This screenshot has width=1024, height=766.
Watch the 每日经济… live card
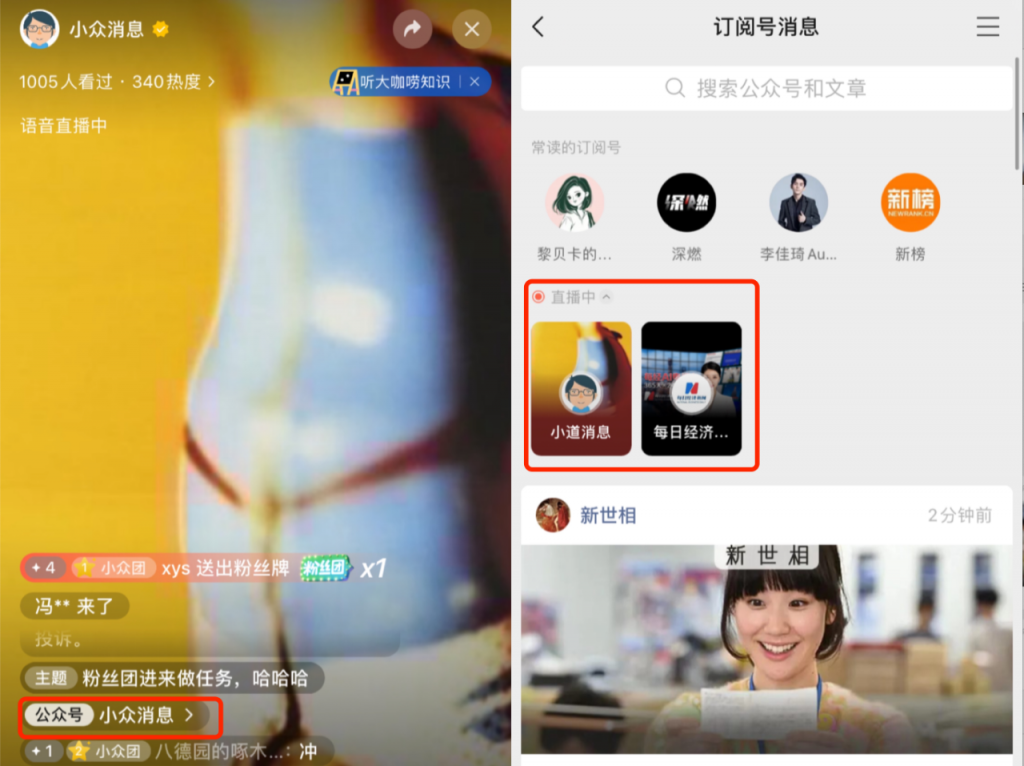(x=691, y=388)
